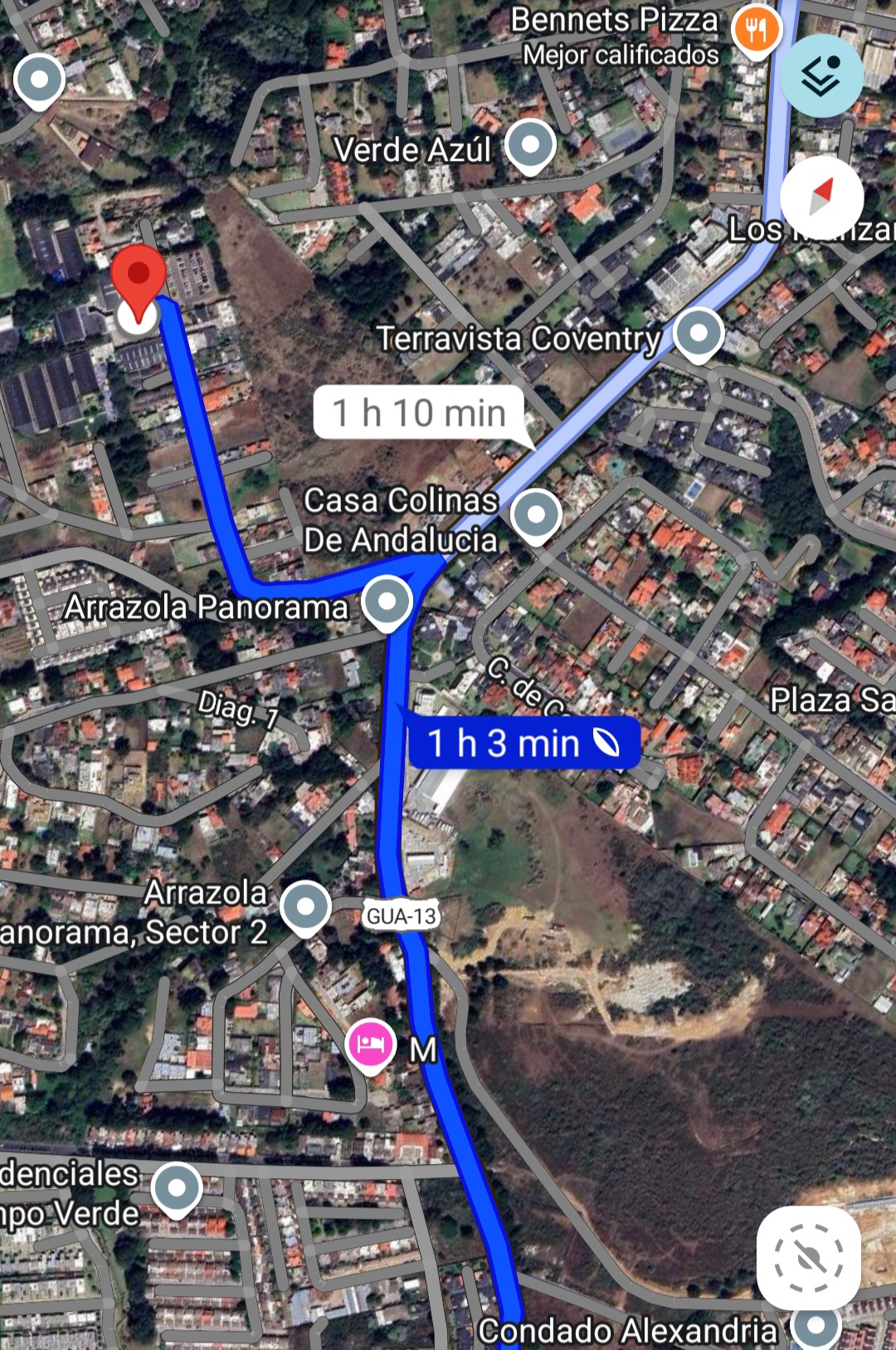Screen dimensions: 896x1350
Task: Tap the location re-center button
Action: pyautogui.click(x=808, y=1258)
